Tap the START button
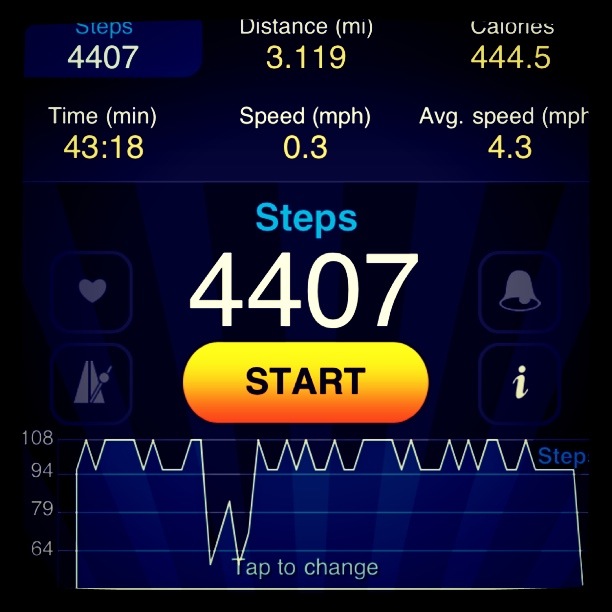The image size is (612, 612). point(305,382)
